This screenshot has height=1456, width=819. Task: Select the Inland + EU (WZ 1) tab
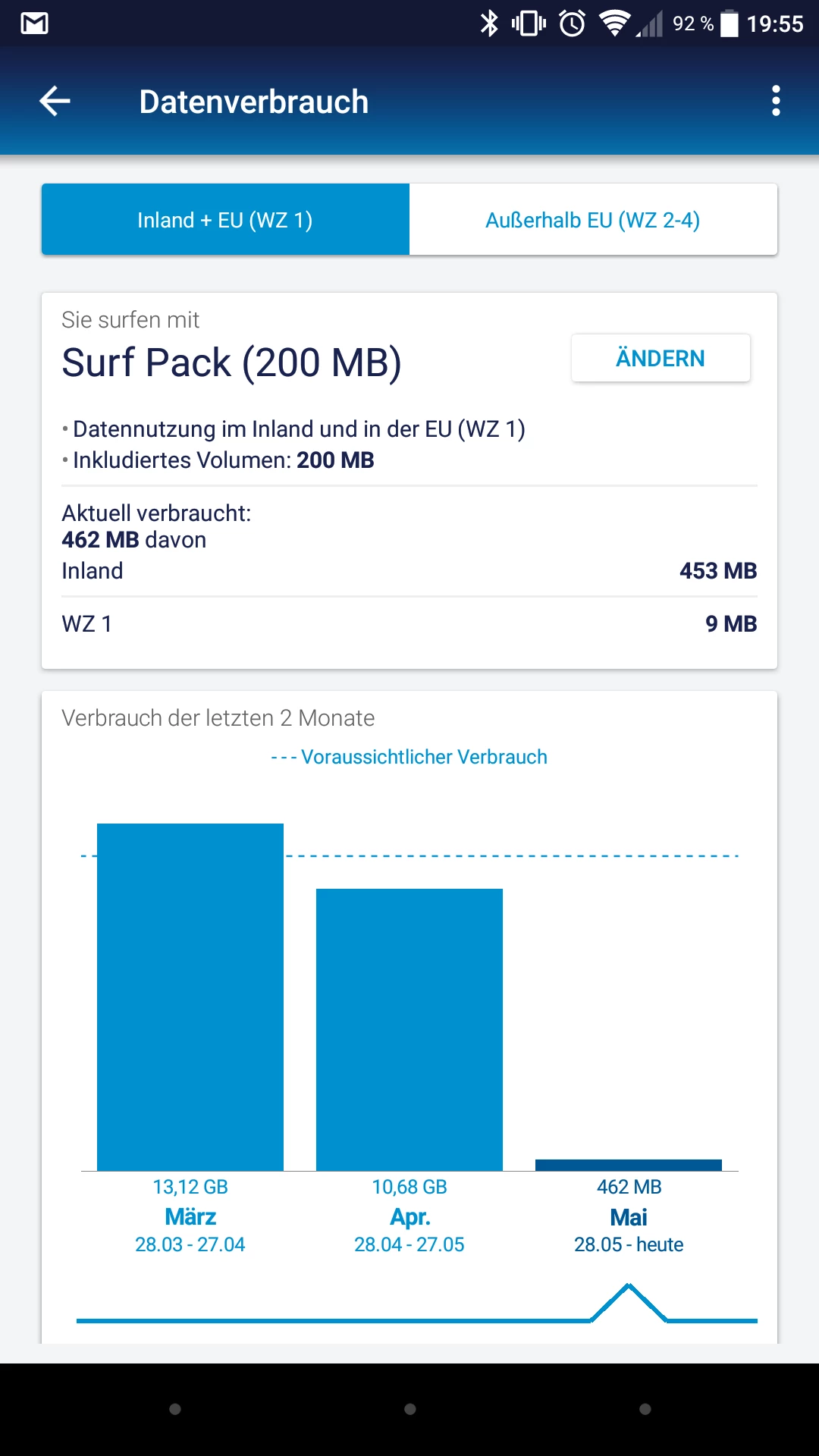(x=225, y=220)
